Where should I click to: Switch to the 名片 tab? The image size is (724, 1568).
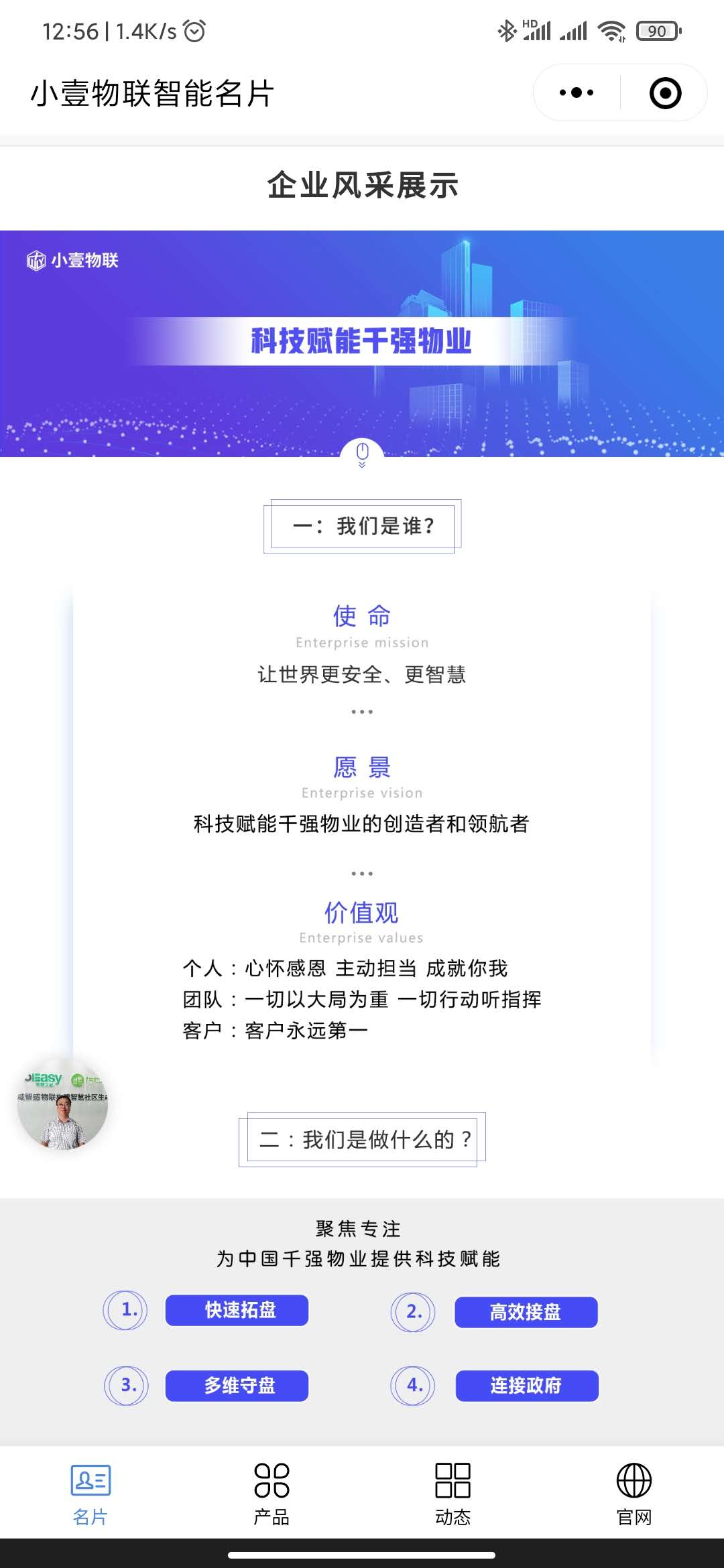(x=90, y=1492)
